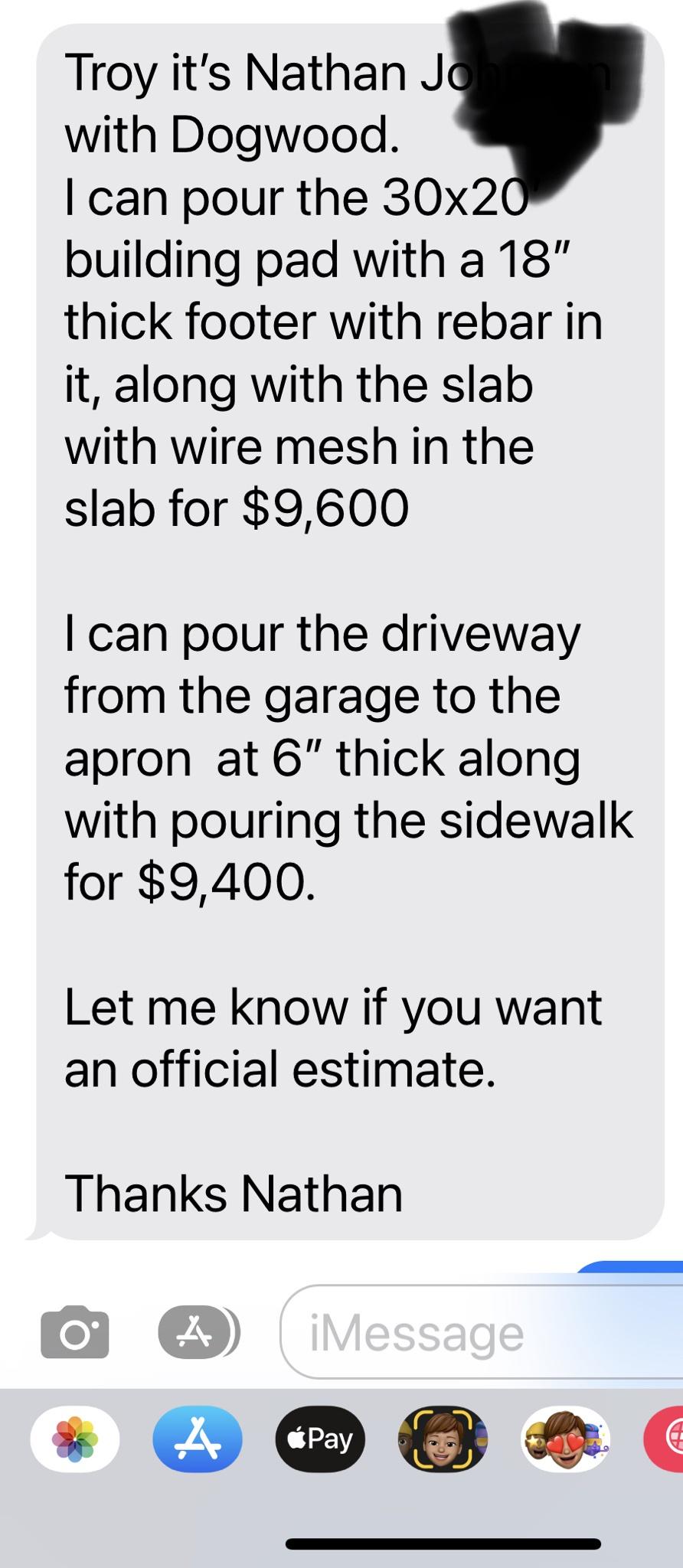Open the camera from the message bar
This screenshot has width=683, height=1568.
[74, 1332]
